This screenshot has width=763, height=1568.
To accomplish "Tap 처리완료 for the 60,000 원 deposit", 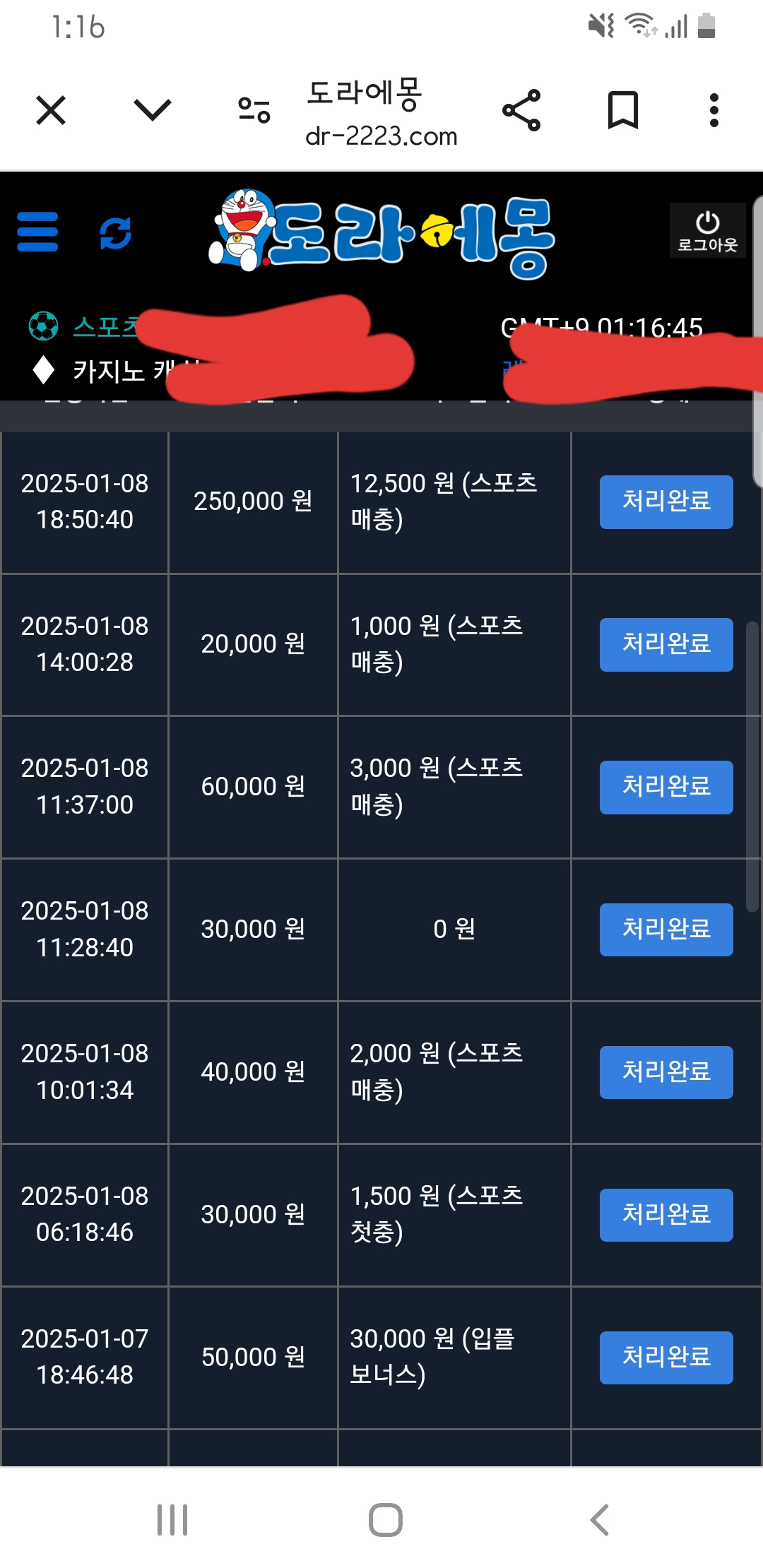I will (x=666, y=788).
